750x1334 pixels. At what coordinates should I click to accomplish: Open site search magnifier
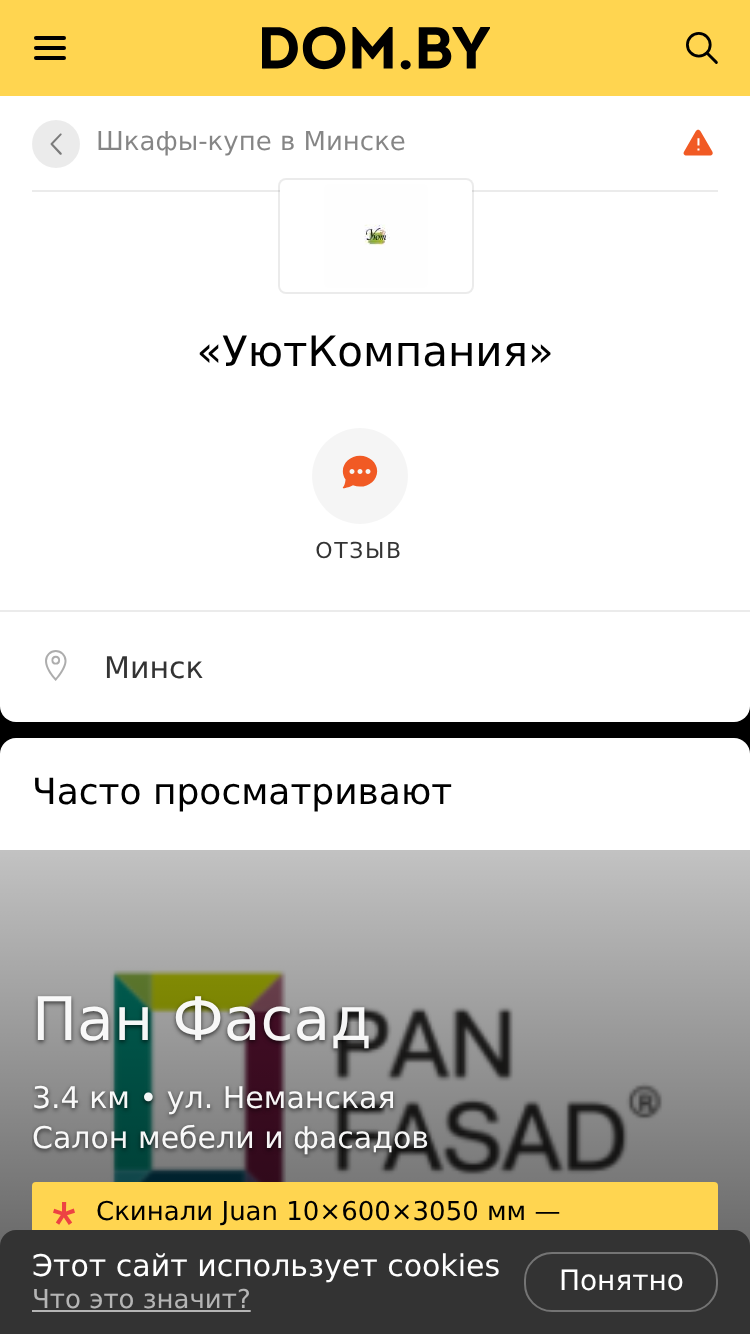tap(701, 48)
